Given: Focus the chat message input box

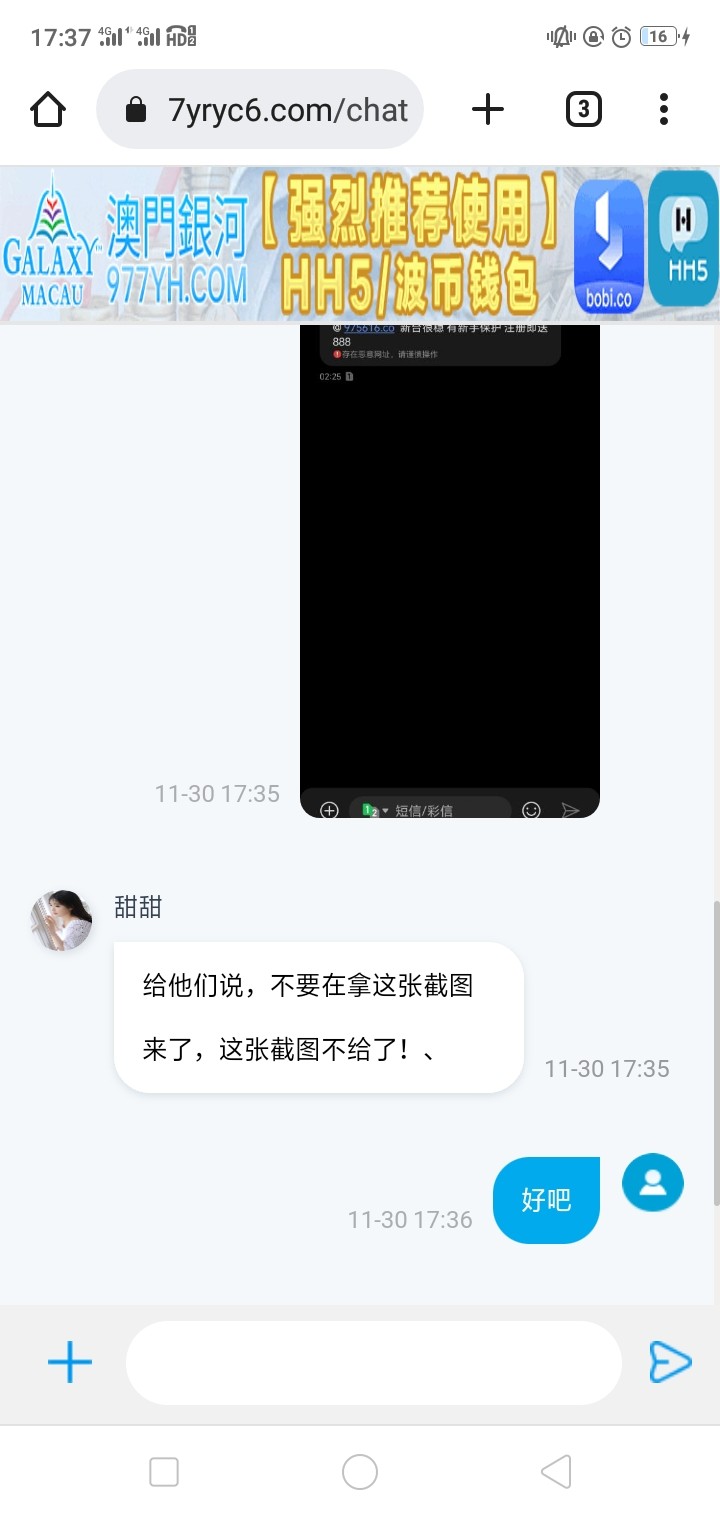Looking at the screenshot, I should click(374, 1362).
